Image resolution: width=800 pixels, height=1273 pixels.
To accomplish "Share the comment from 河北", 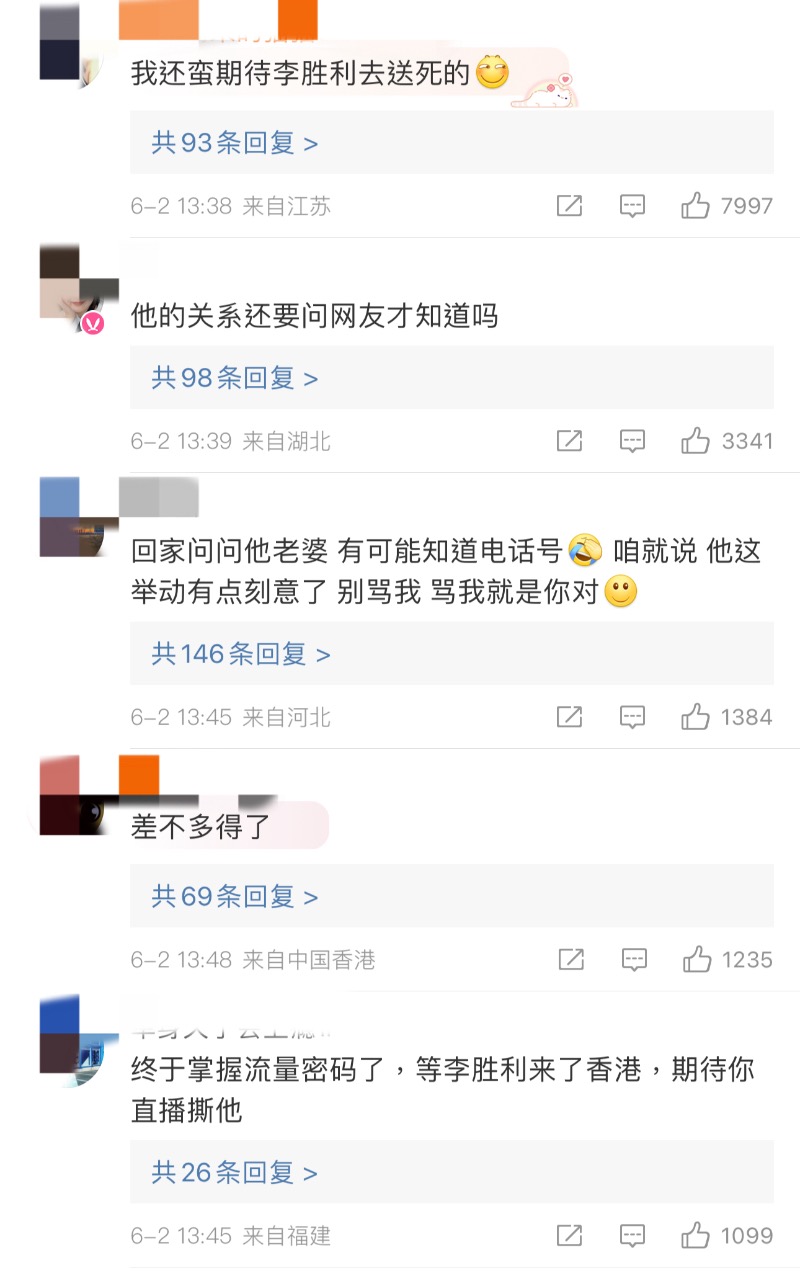I will tap(569, 717).
